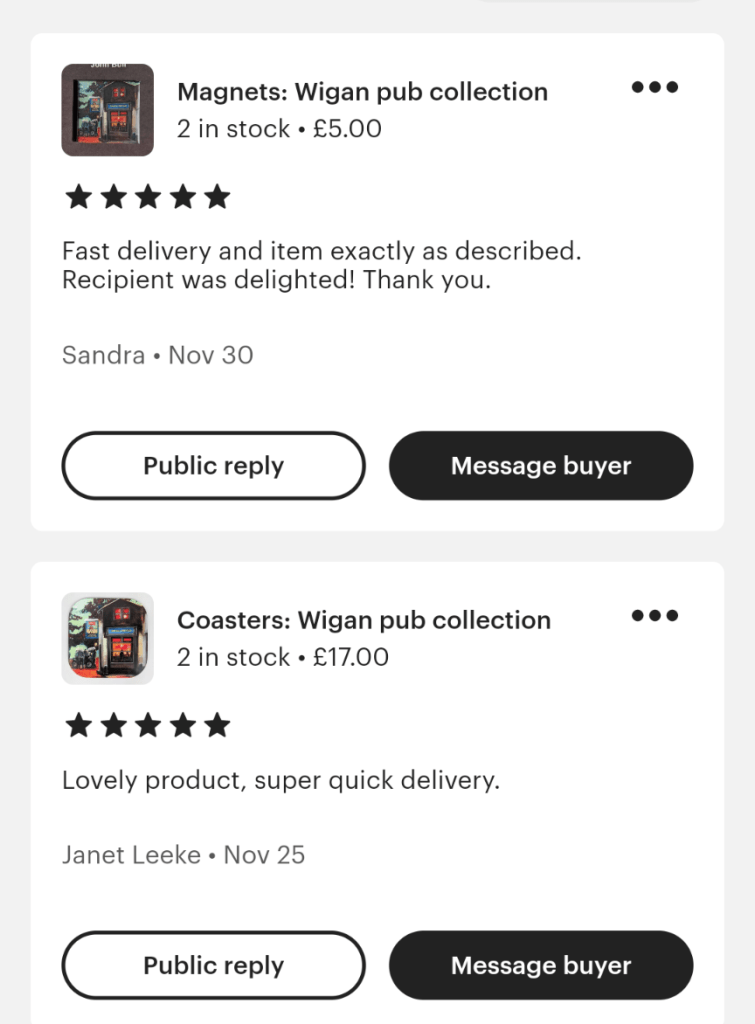Reply publicly to Sandra's review

pos(214,466)
